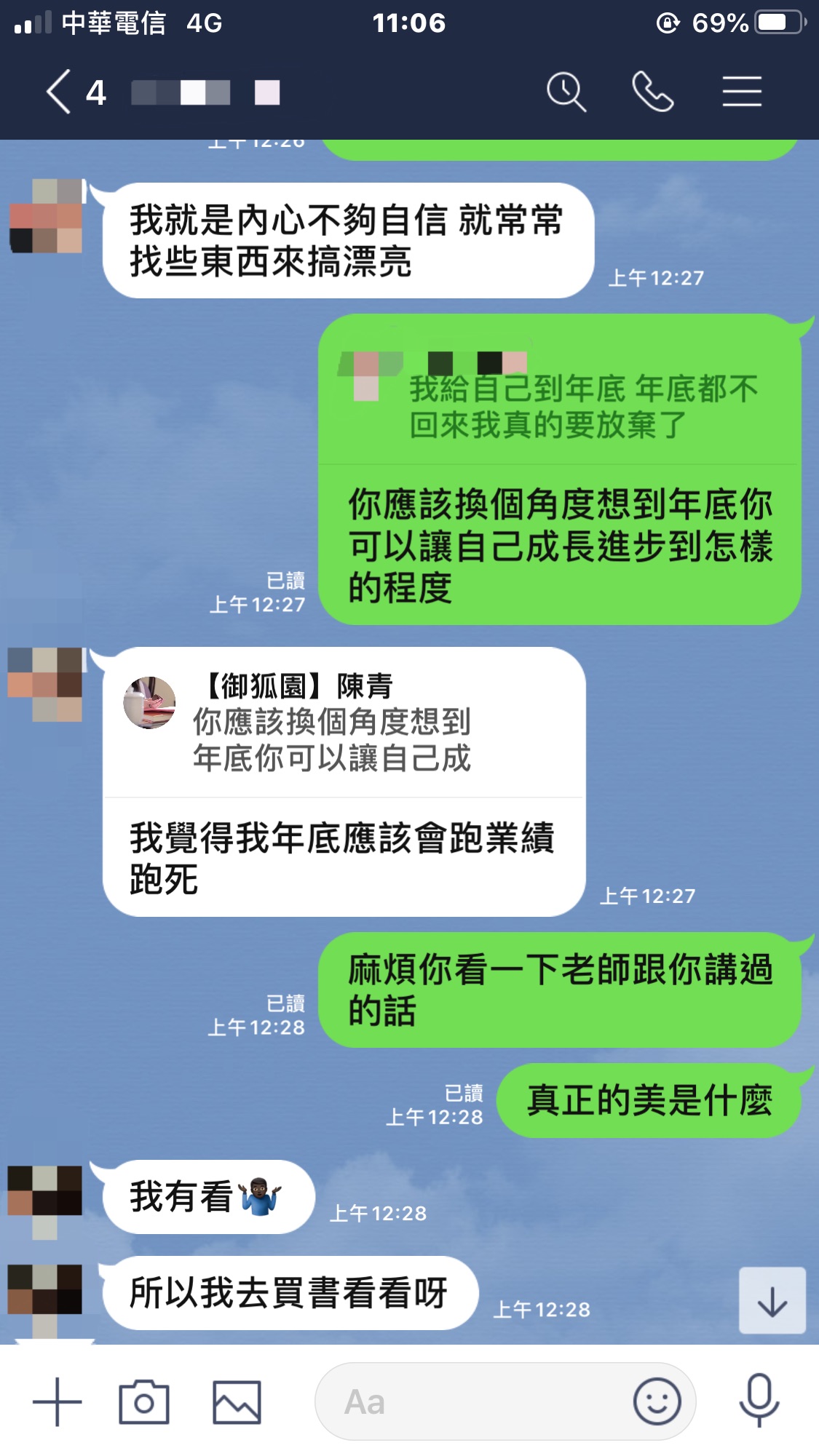Open the camera to take a photo

(x=144, y=1401)
